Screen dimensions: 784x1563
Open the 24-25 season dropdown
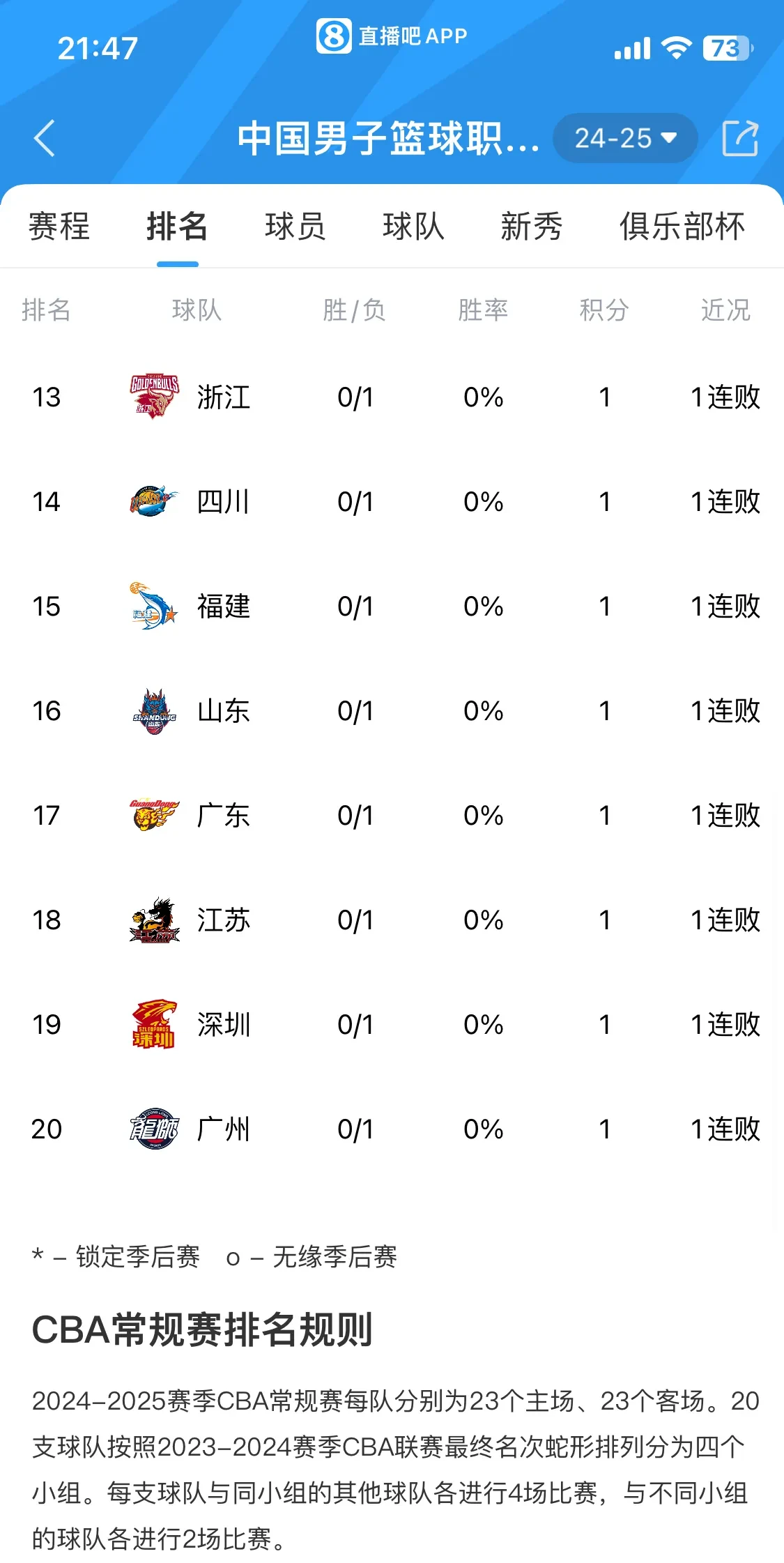tap(625, 138)
